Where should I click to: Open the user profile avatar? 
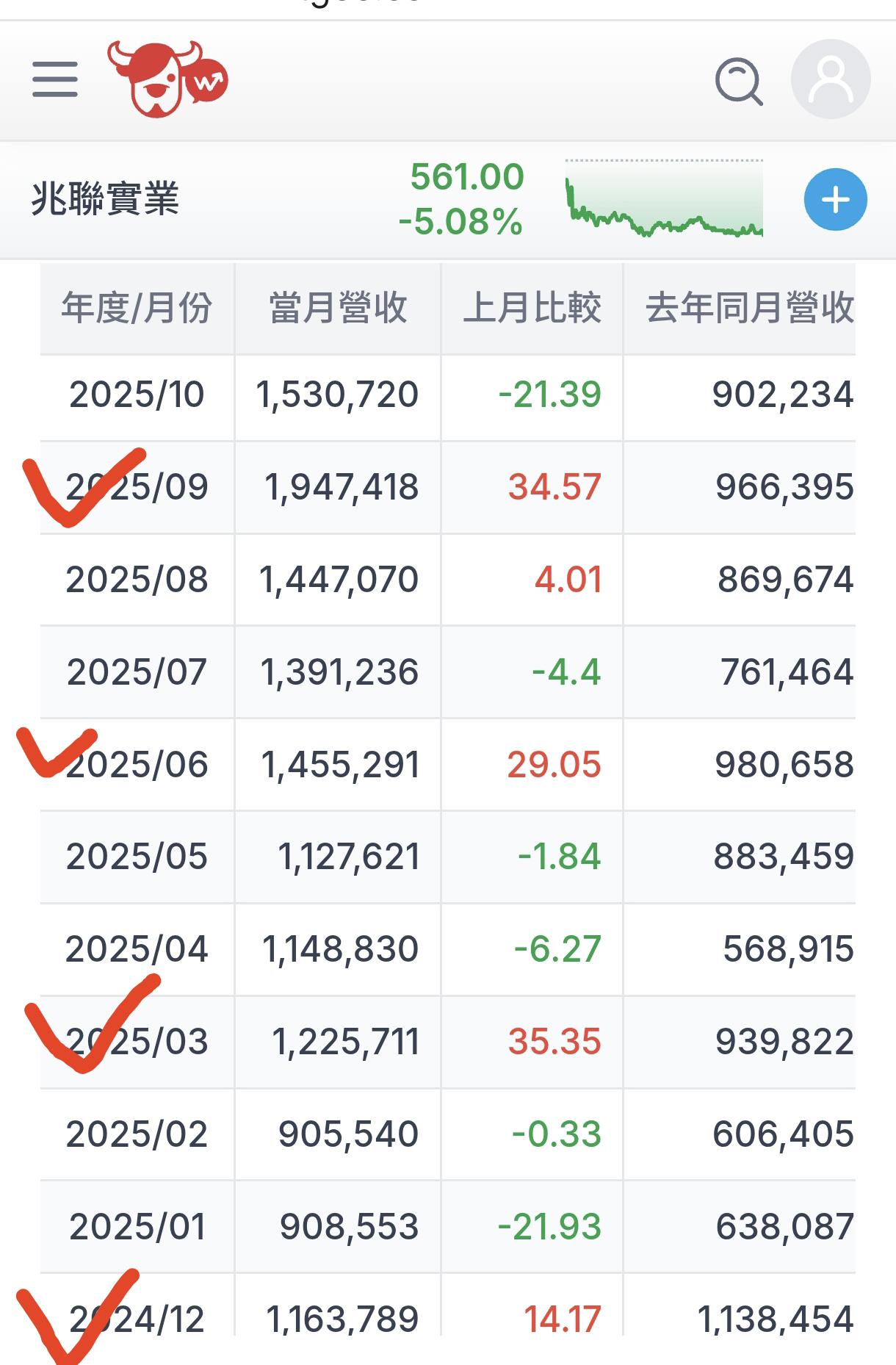[x=831, y=79]
